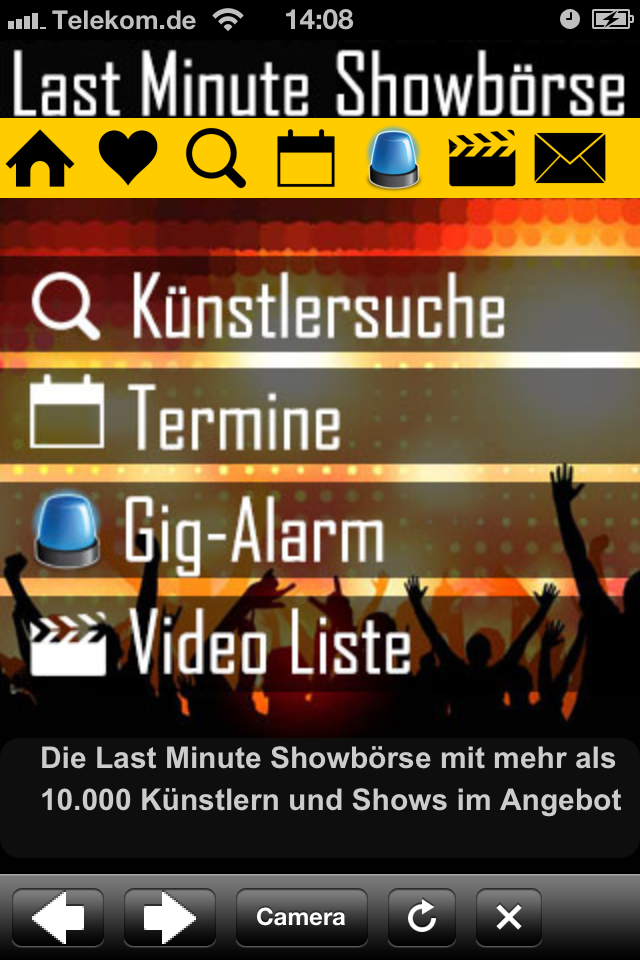
Task: Open the calendar icon in yellow bar
Action: pyautogui.click(x=306, y=158)
